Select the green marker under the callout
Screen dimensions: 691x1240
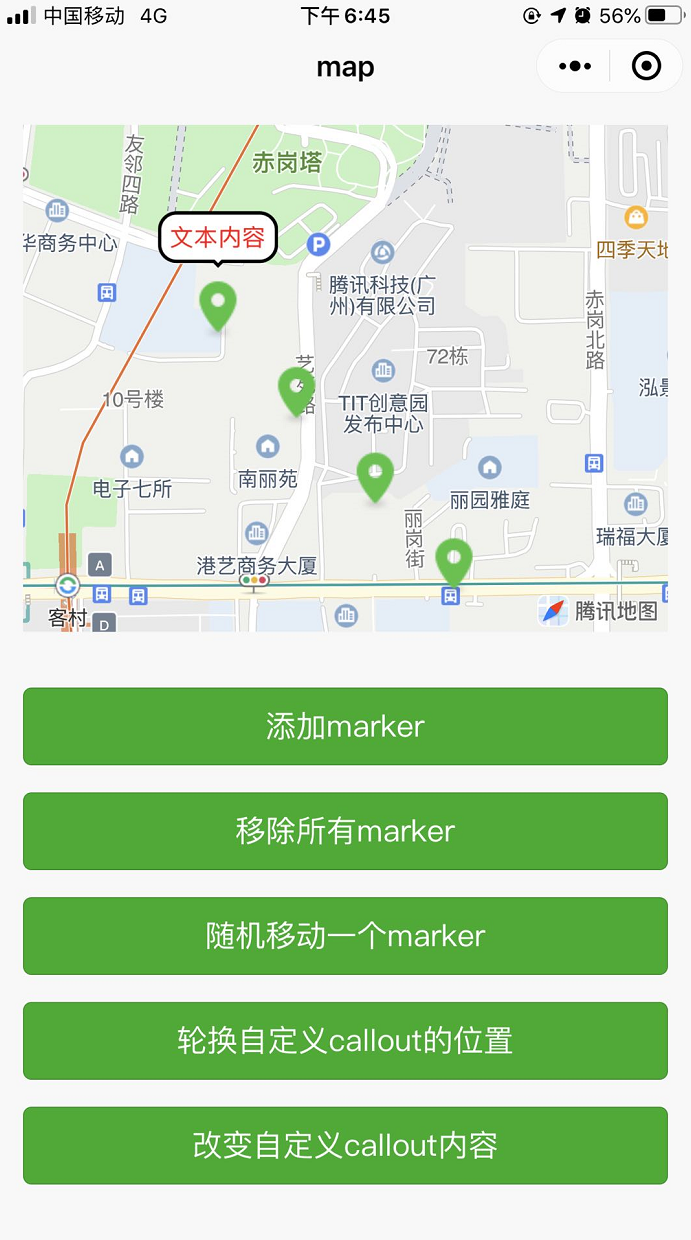[x=218, y=306]
